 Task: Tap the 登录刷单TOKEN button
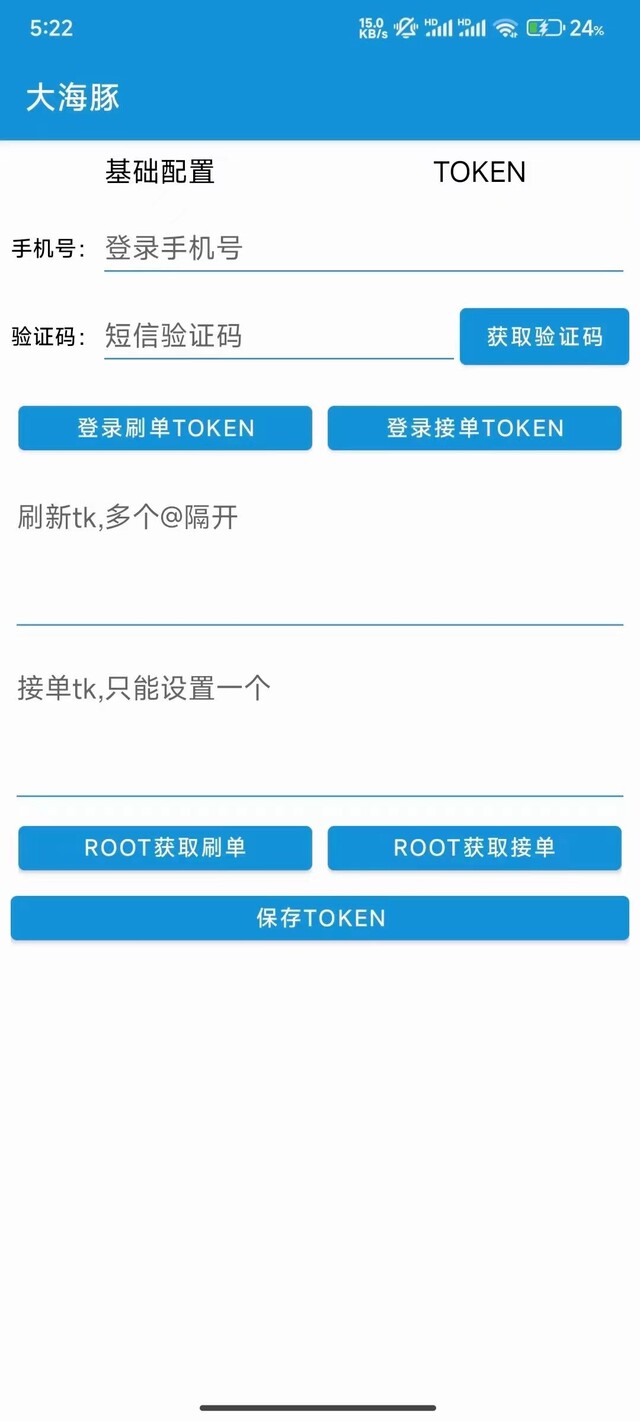[x=165, y=428]
